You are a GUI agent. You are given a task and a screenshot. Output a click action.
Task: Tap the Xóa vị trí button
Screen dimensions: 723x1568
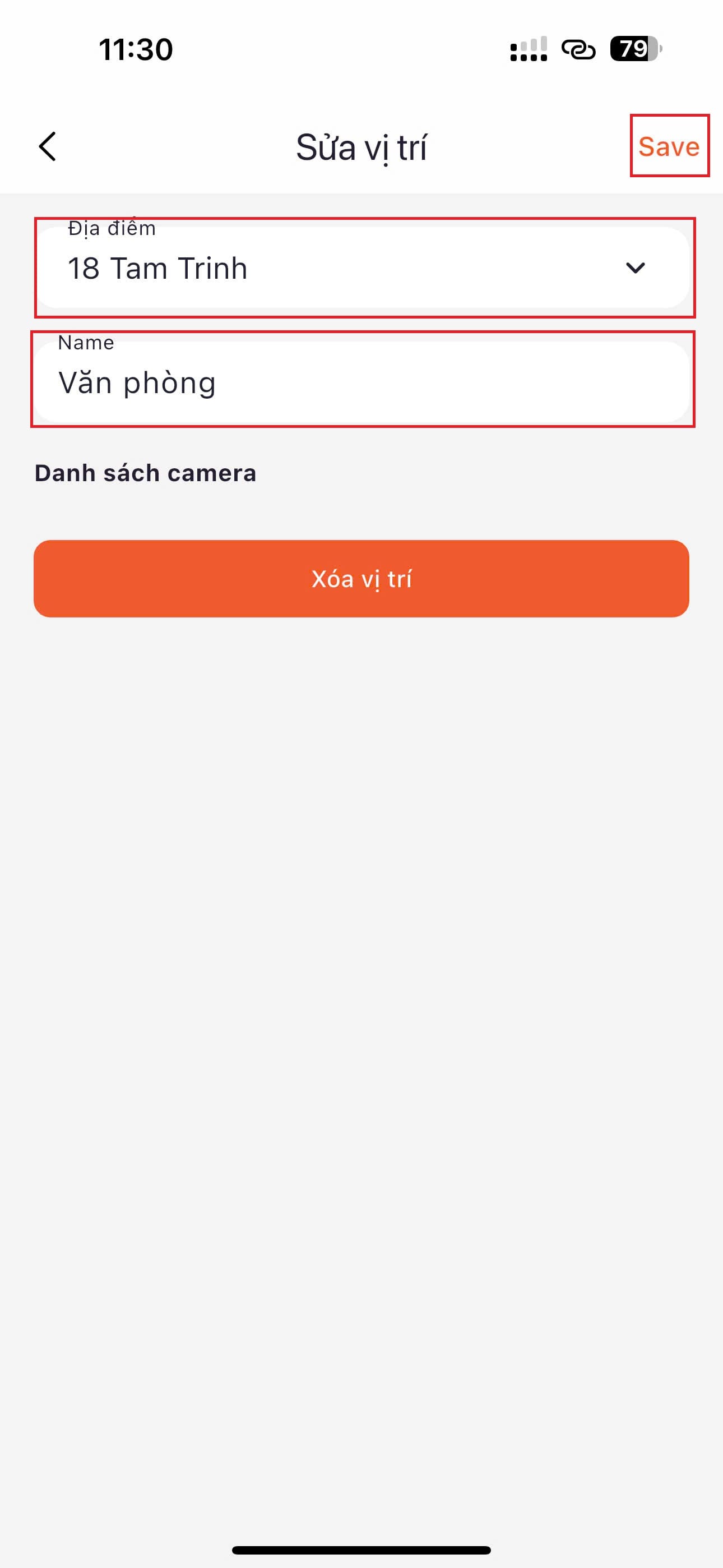pyautogui.click(x=361, y=578)
